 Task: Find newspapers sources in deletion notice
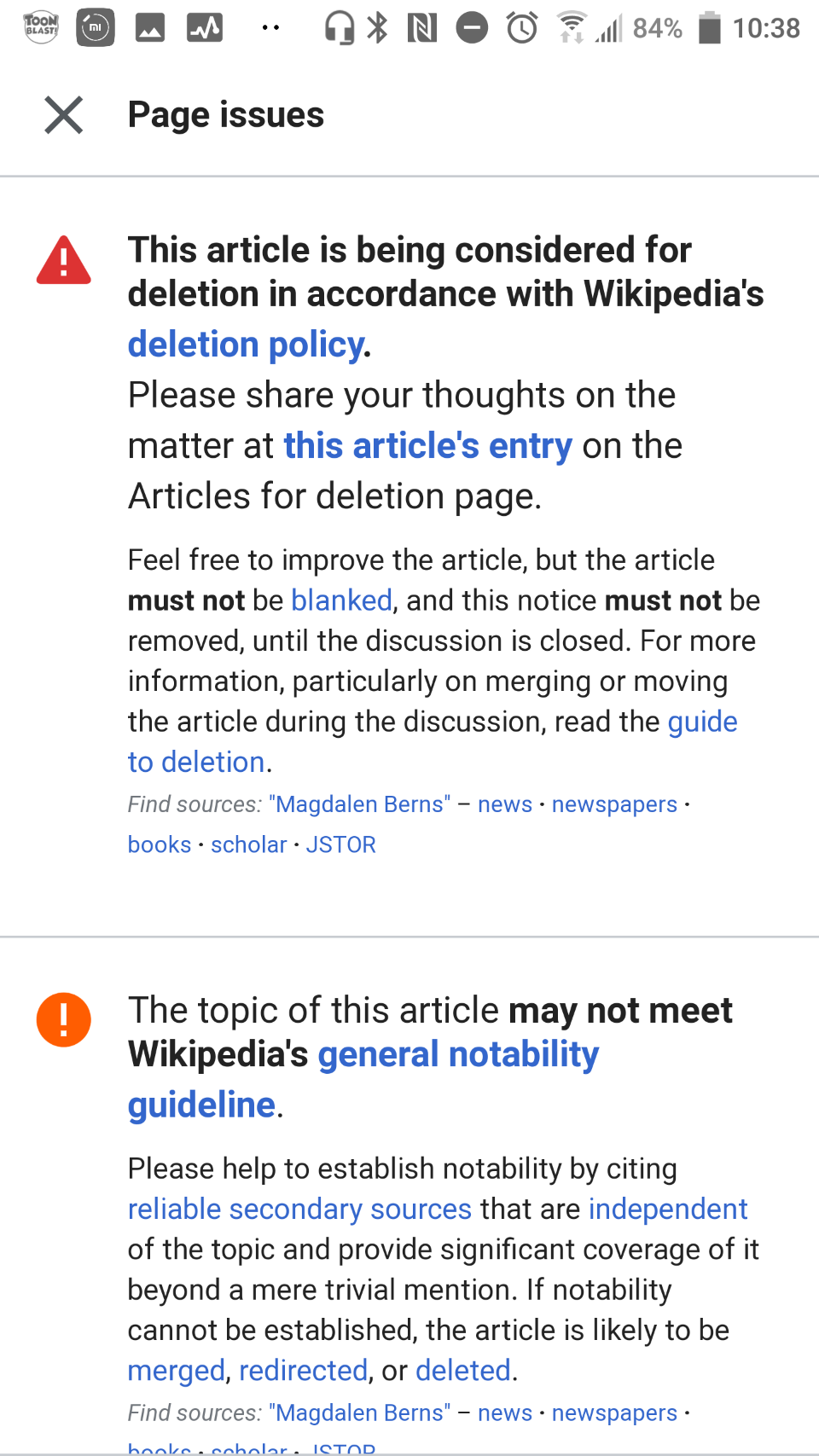point(614,804)
